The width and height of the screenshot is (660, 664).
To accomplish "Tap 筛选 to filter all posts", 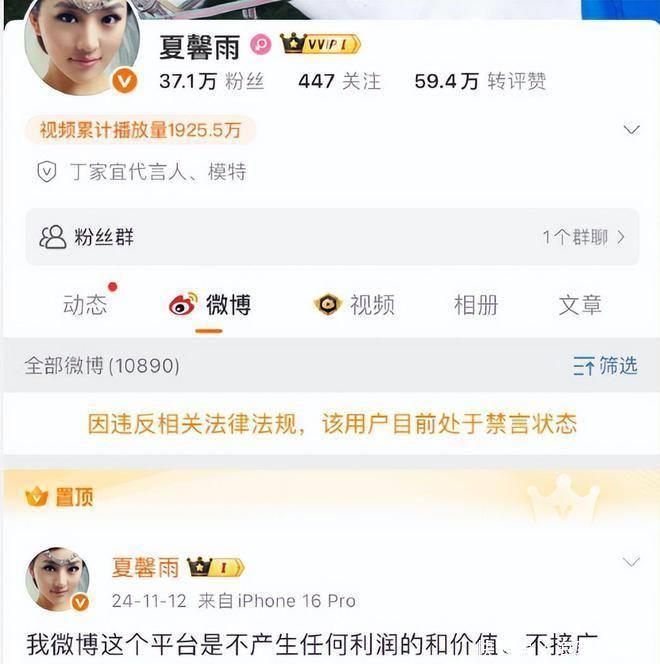I will click(605, 366).
